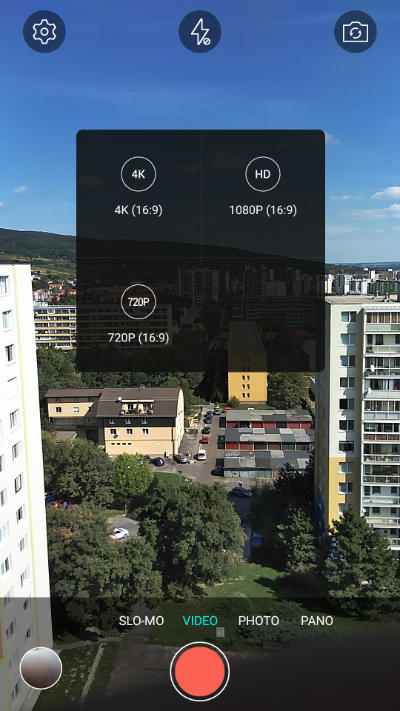The image size is (400, 711).
Task: Pick 720P (16:9) resolution
Action: (138, 314)
